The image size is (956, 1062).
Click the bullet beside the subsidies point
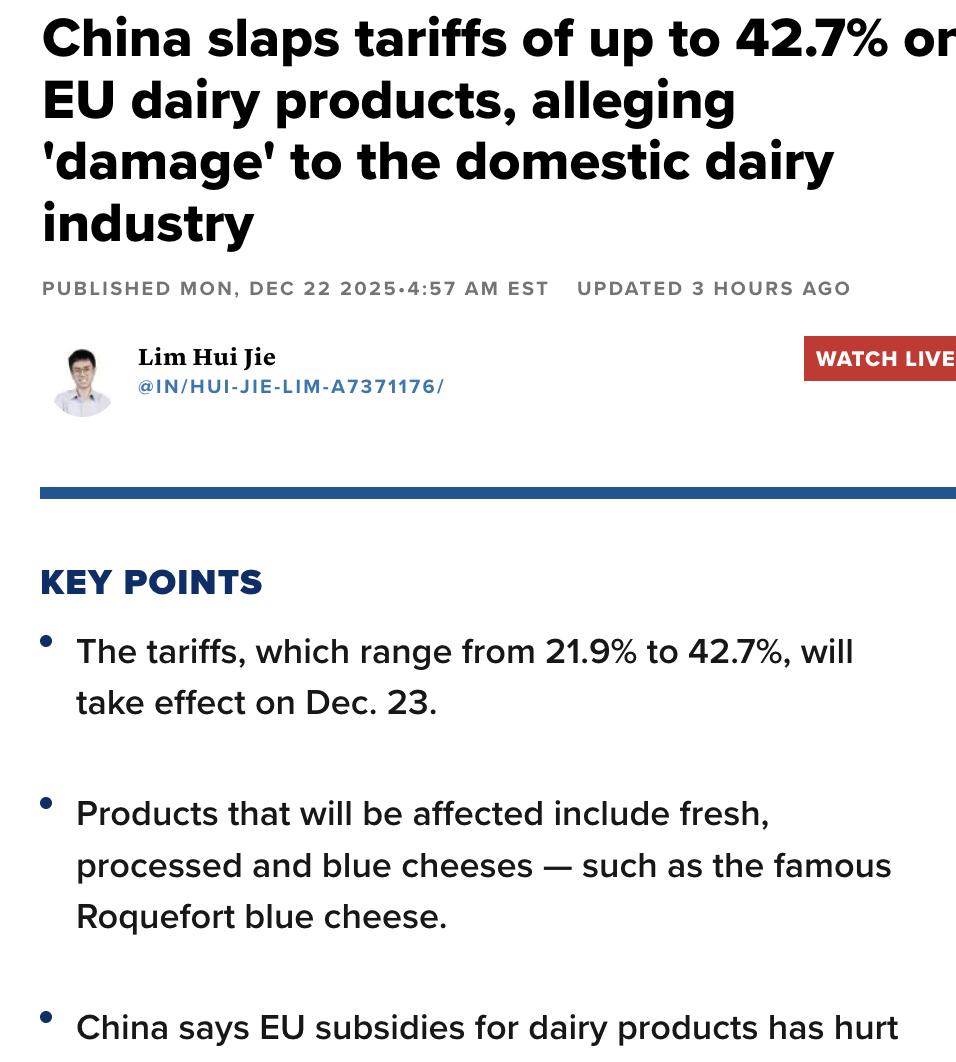[44, 1016]
